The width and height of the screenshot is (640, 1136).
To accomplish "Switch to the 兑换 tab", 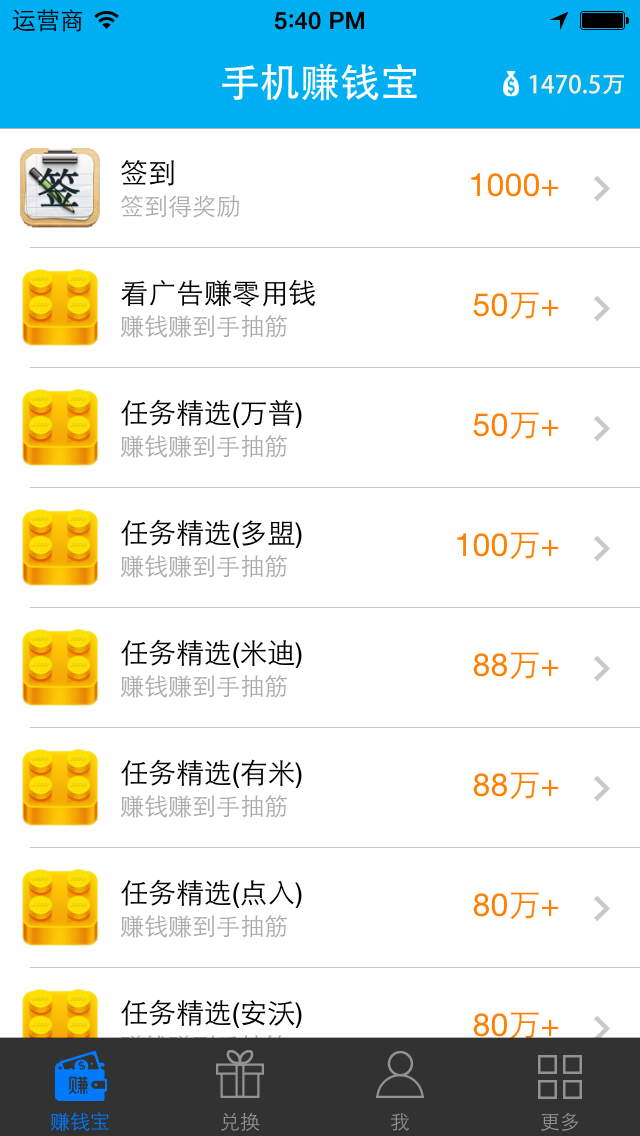I will click(240, 1088).
